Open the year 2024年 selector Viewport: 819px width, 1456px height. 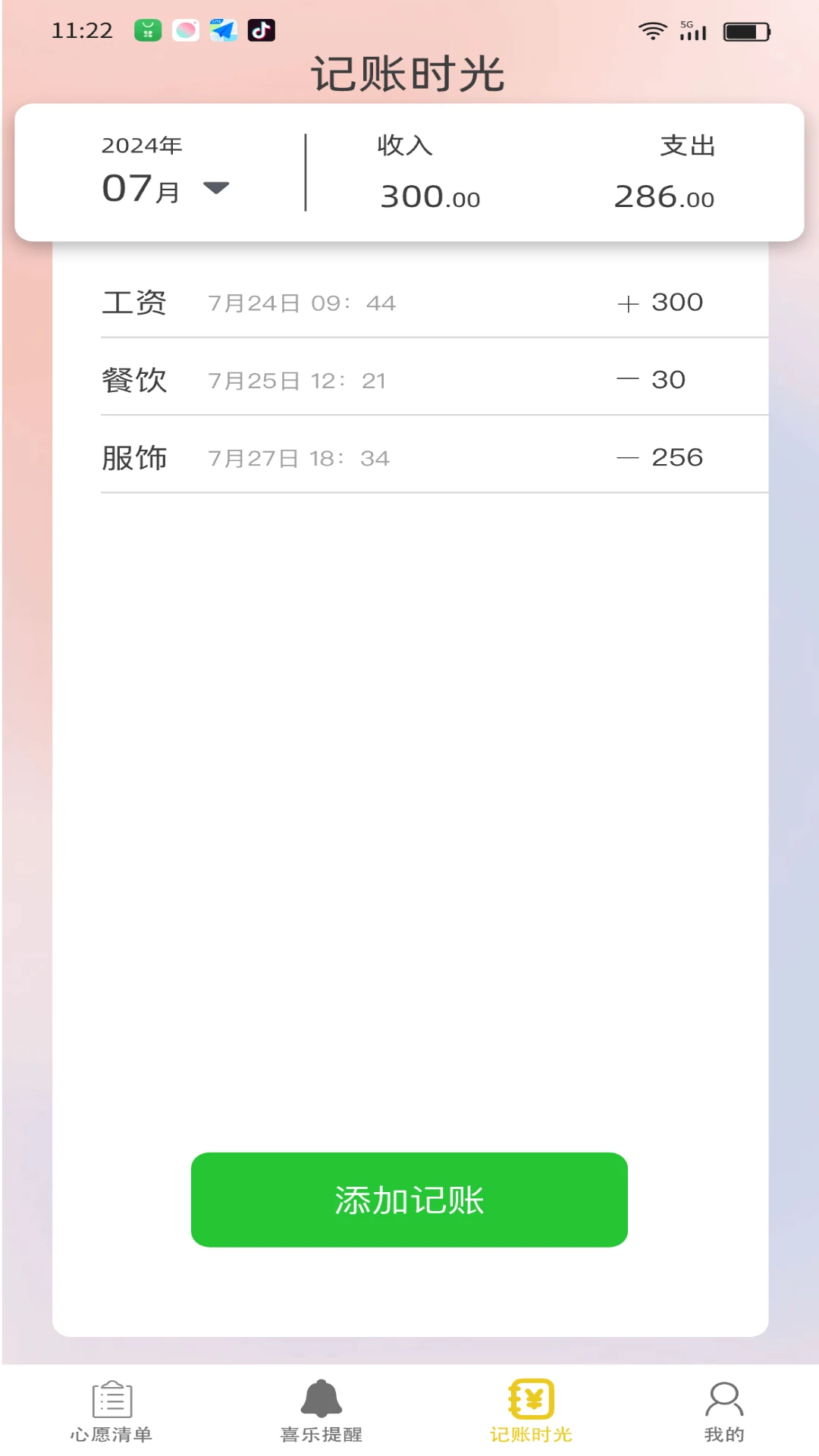141,146
